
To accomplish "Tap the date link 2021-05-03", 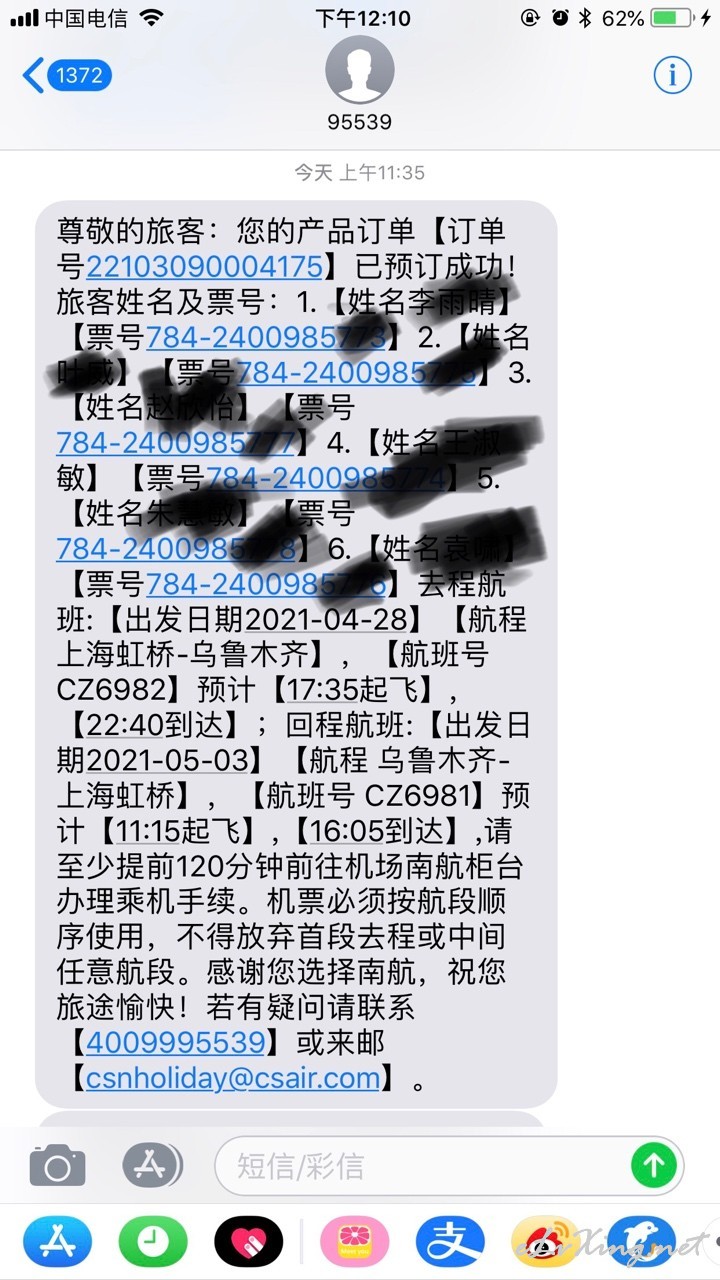I will click(x=168, y=759).
